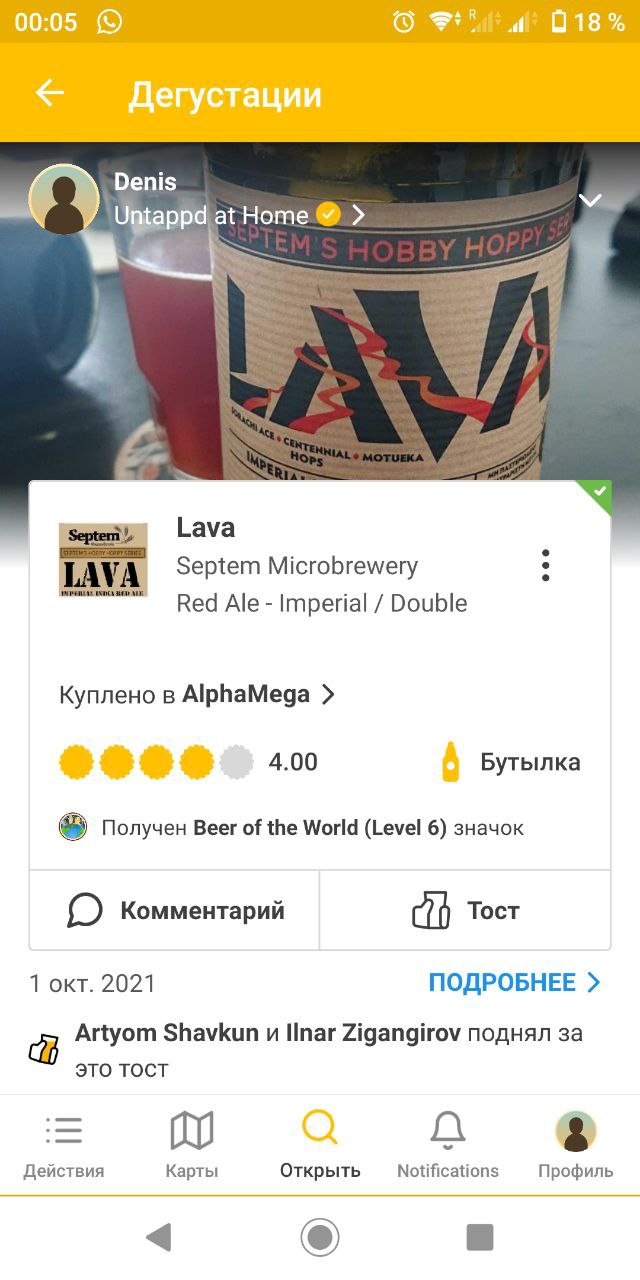The height and width of the screenshot is (1280, 640).
Task: Open the system recent apps
Action: (480, 1238)
